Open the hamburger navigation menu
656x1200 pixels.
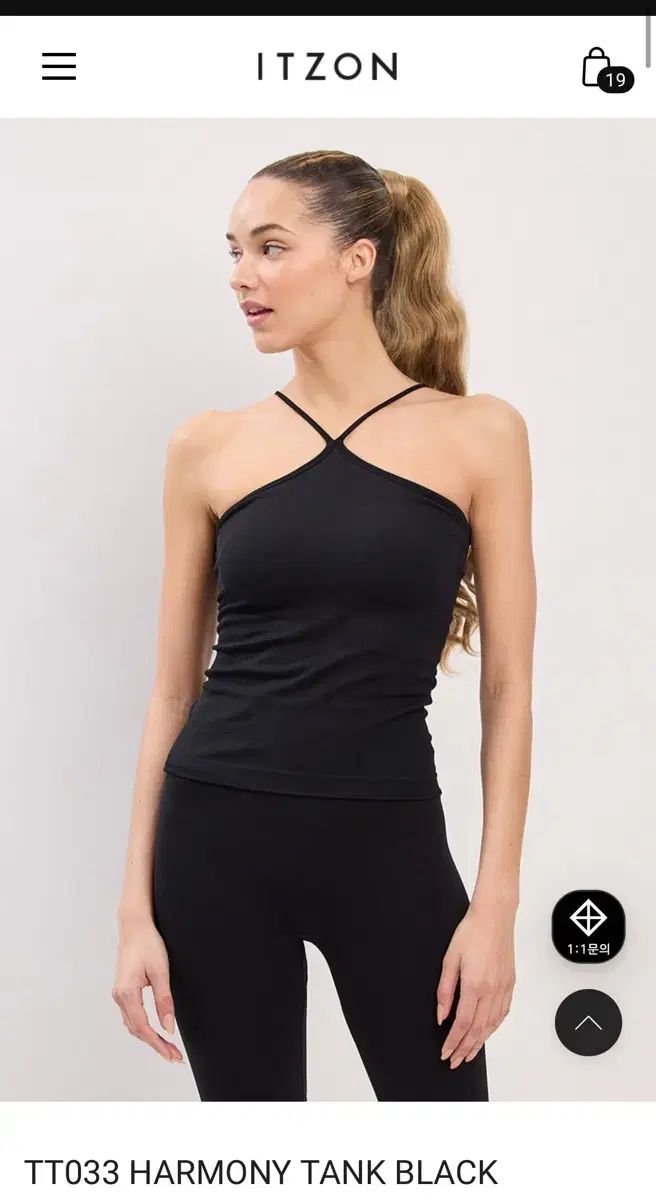point(59,67)
